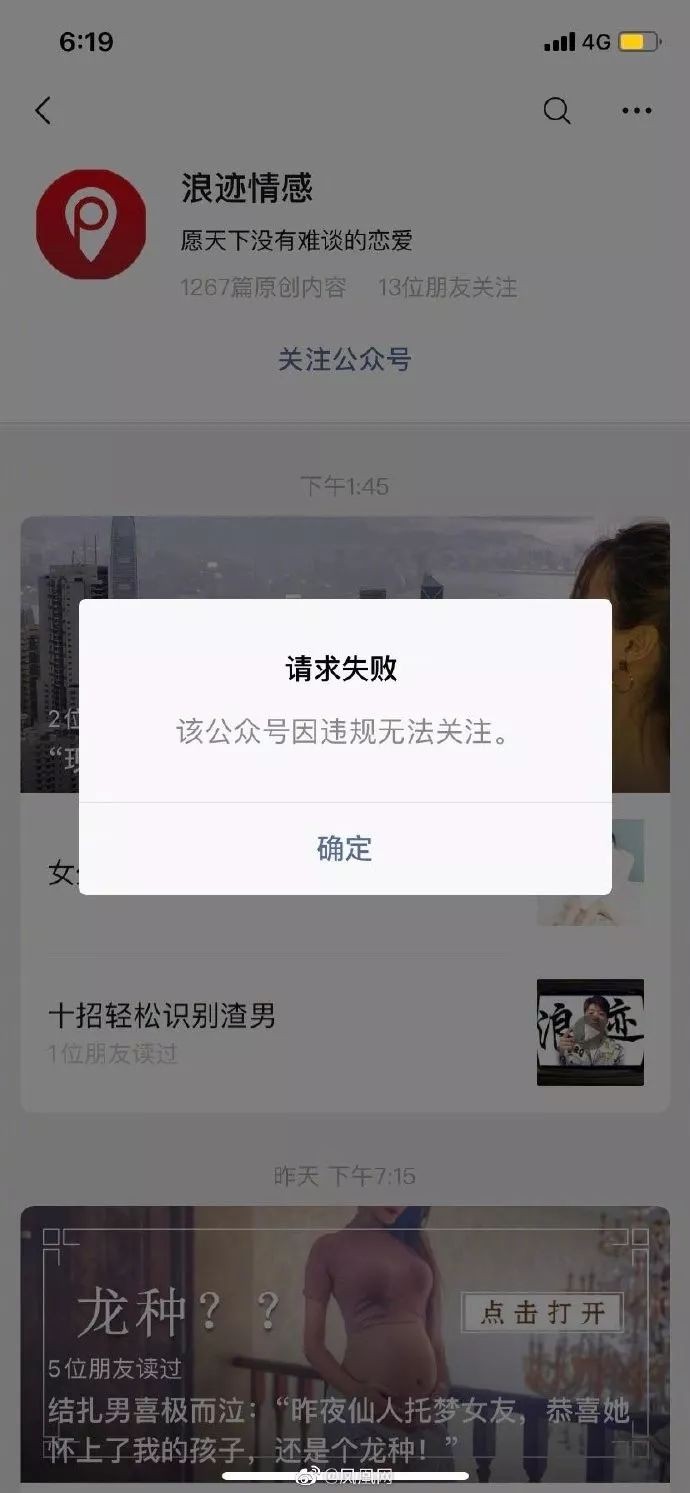Open the article 十招轻松识别渣男
Screen dimensions: 690x1493
162,1017
